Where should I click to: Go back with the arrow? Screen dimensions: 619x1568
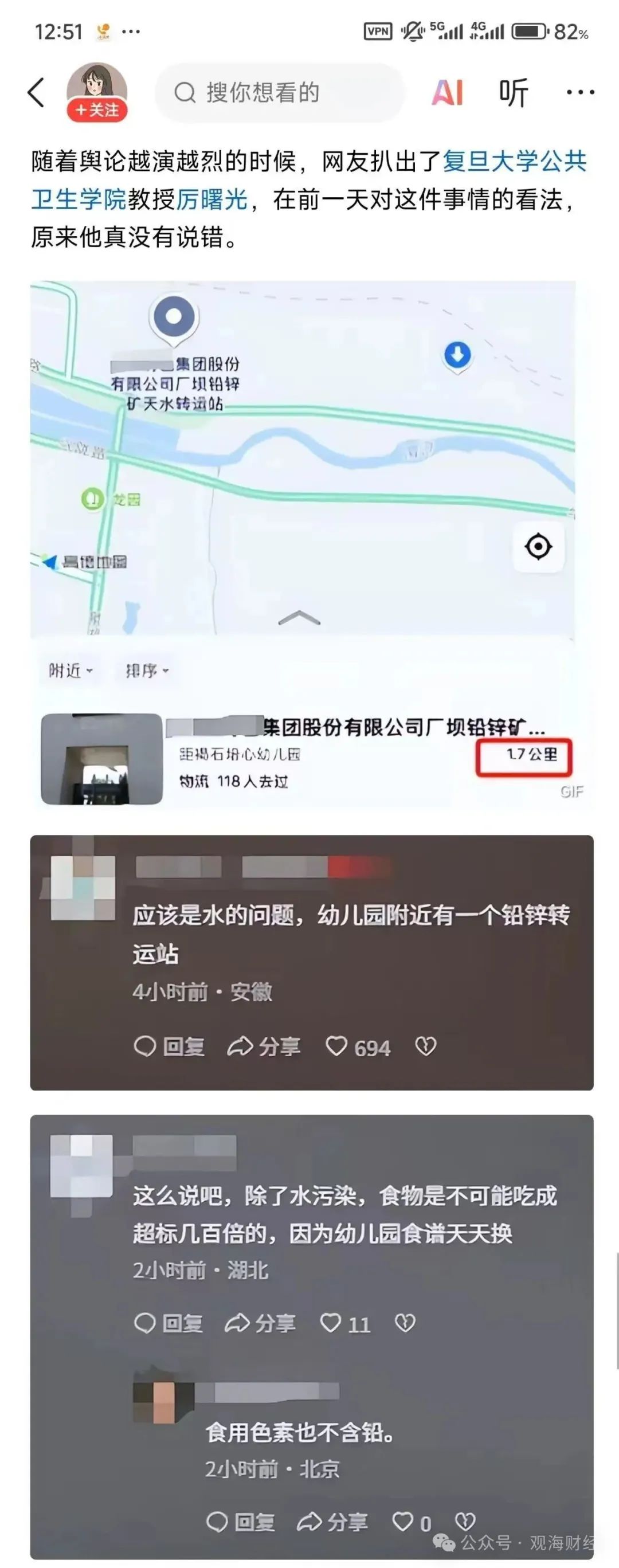[37, 92]
